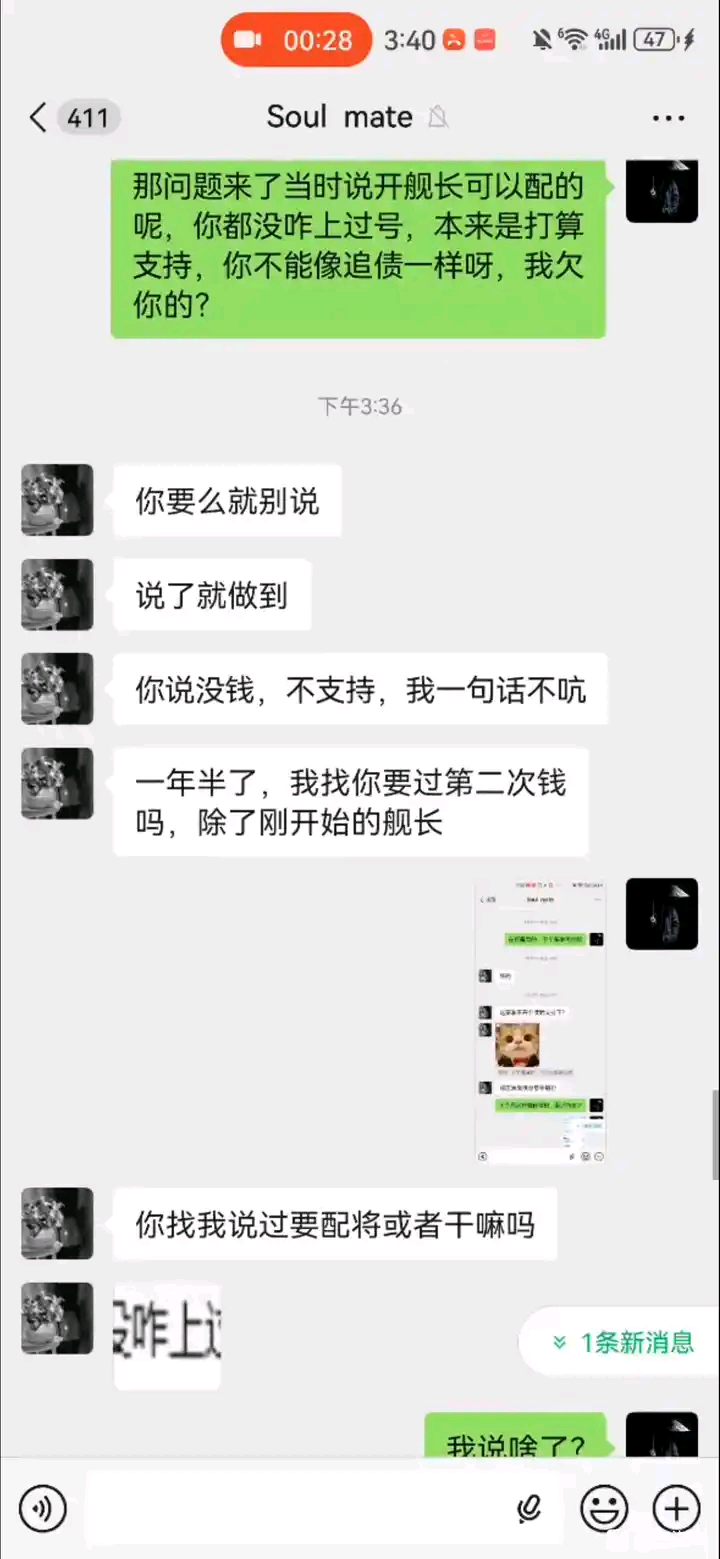Screen dimensions: 720x1559
Task: Open my own avatar beside the screenshot image
Action: [661, 913]
